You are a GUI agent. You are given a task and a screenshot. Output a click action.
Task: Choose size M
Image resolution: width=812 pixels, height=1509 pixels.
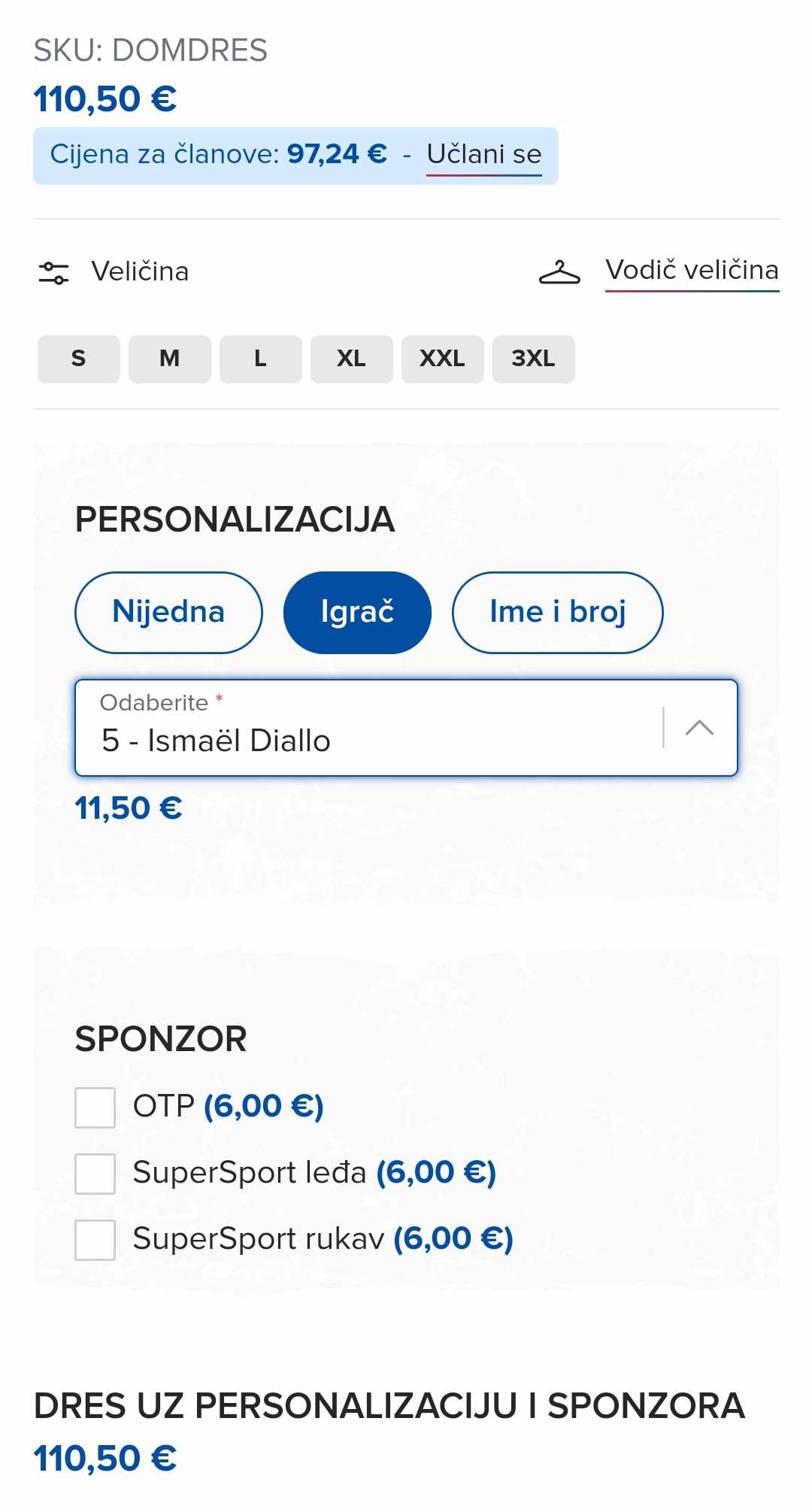(x=170, y=359)
